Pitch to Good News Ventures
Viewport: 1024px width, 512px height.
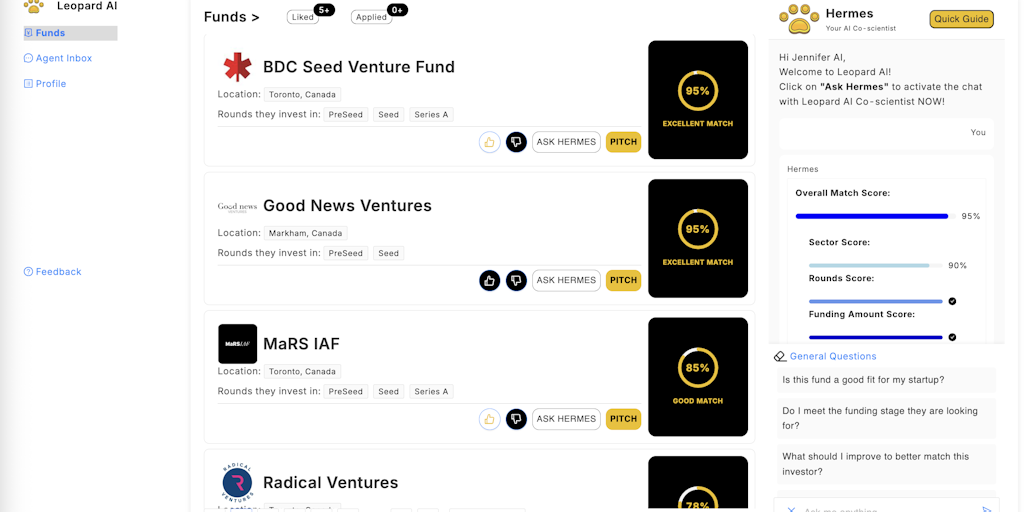coord(623,280)
